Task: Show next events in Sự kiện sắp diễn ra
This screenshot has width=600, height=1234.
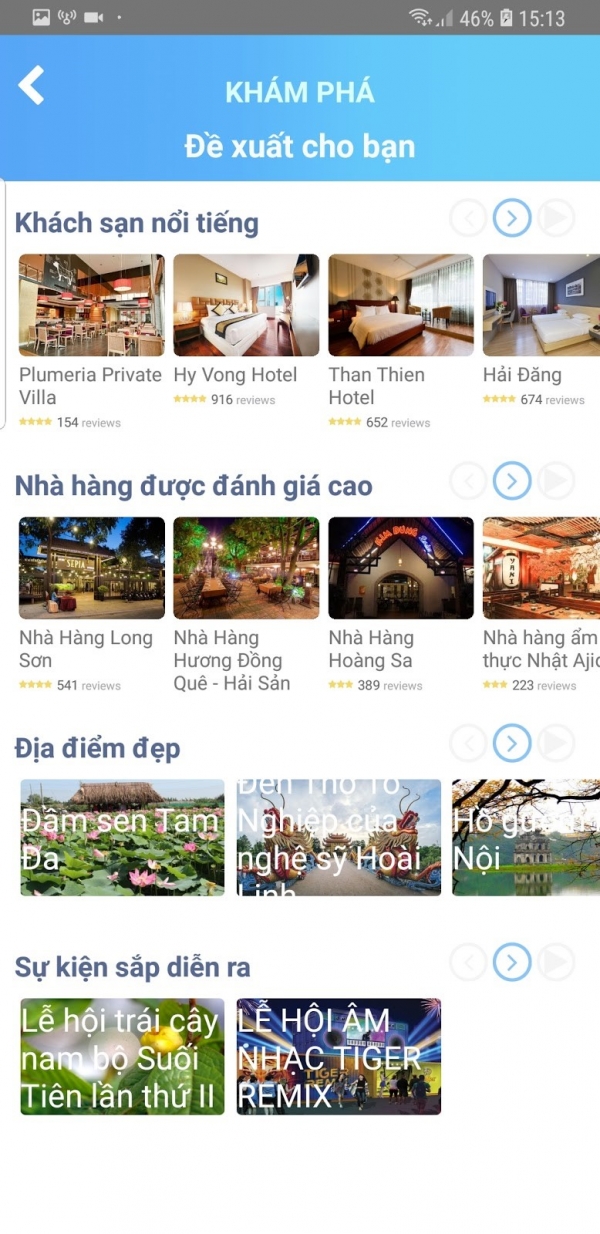Action: (x=512, y=962)
